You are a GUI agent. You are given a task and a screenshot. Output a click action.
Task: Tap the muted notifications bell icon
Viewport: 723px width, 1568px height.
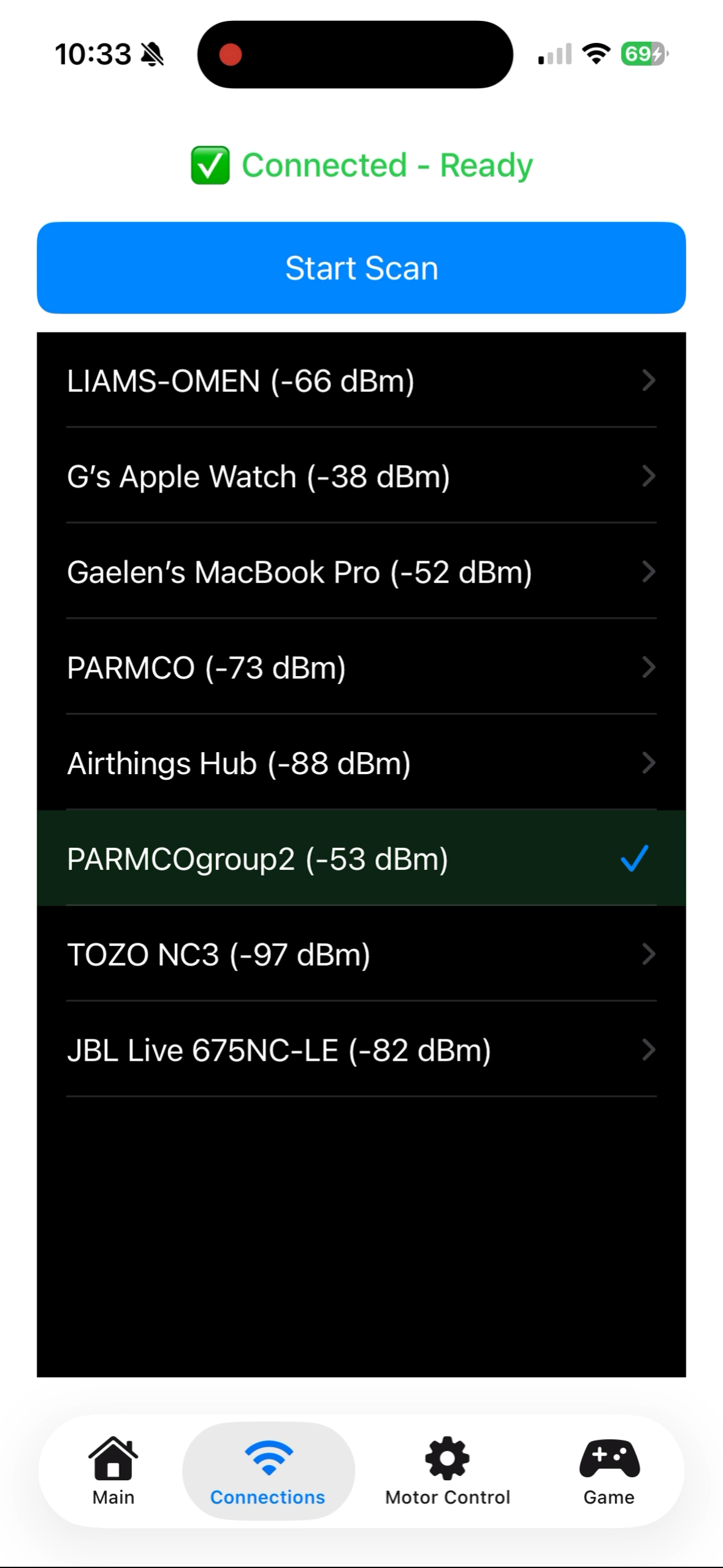pos(152,54)
